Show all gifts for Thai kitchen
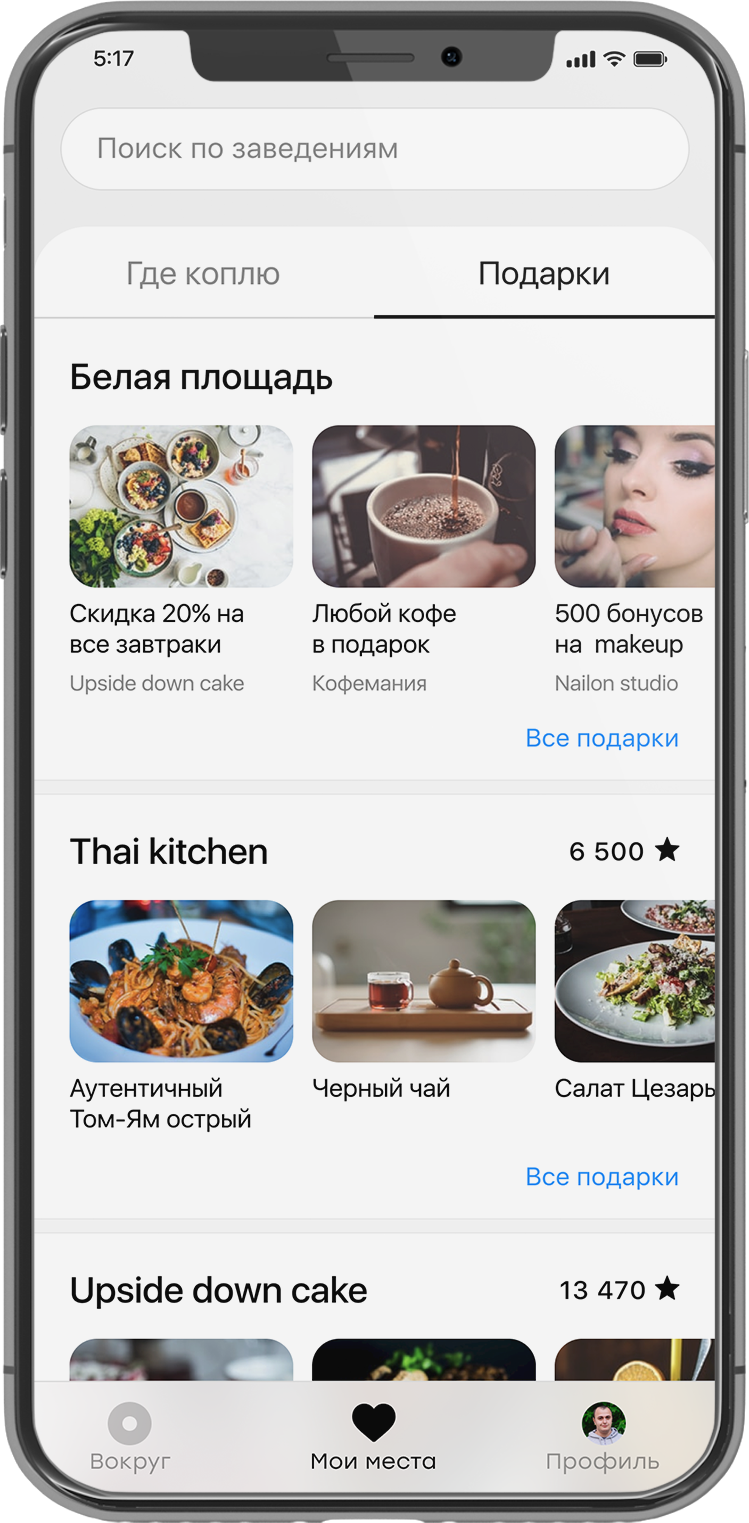 point(601,1177)
